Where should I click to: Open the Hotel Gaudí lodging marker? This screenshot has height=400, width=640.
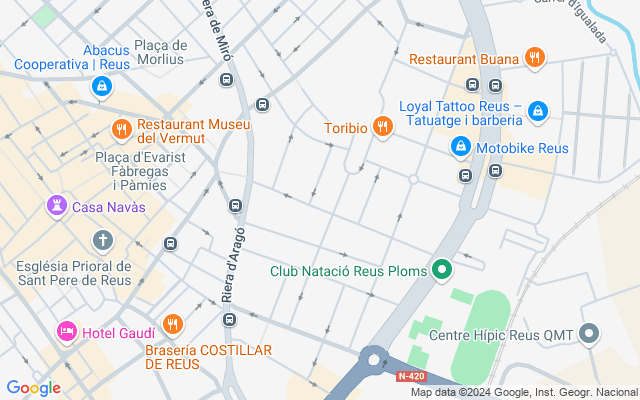pos(67,331)
